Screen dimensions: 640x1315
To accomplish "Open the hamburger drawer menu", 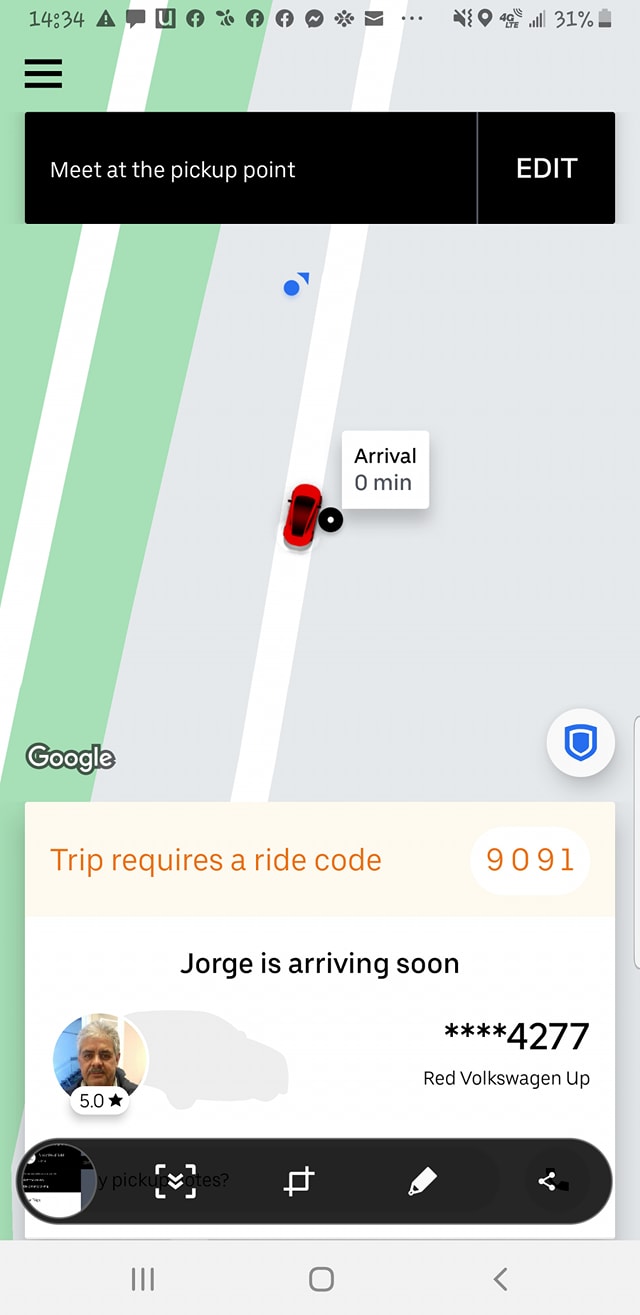I will pos(43,73).
